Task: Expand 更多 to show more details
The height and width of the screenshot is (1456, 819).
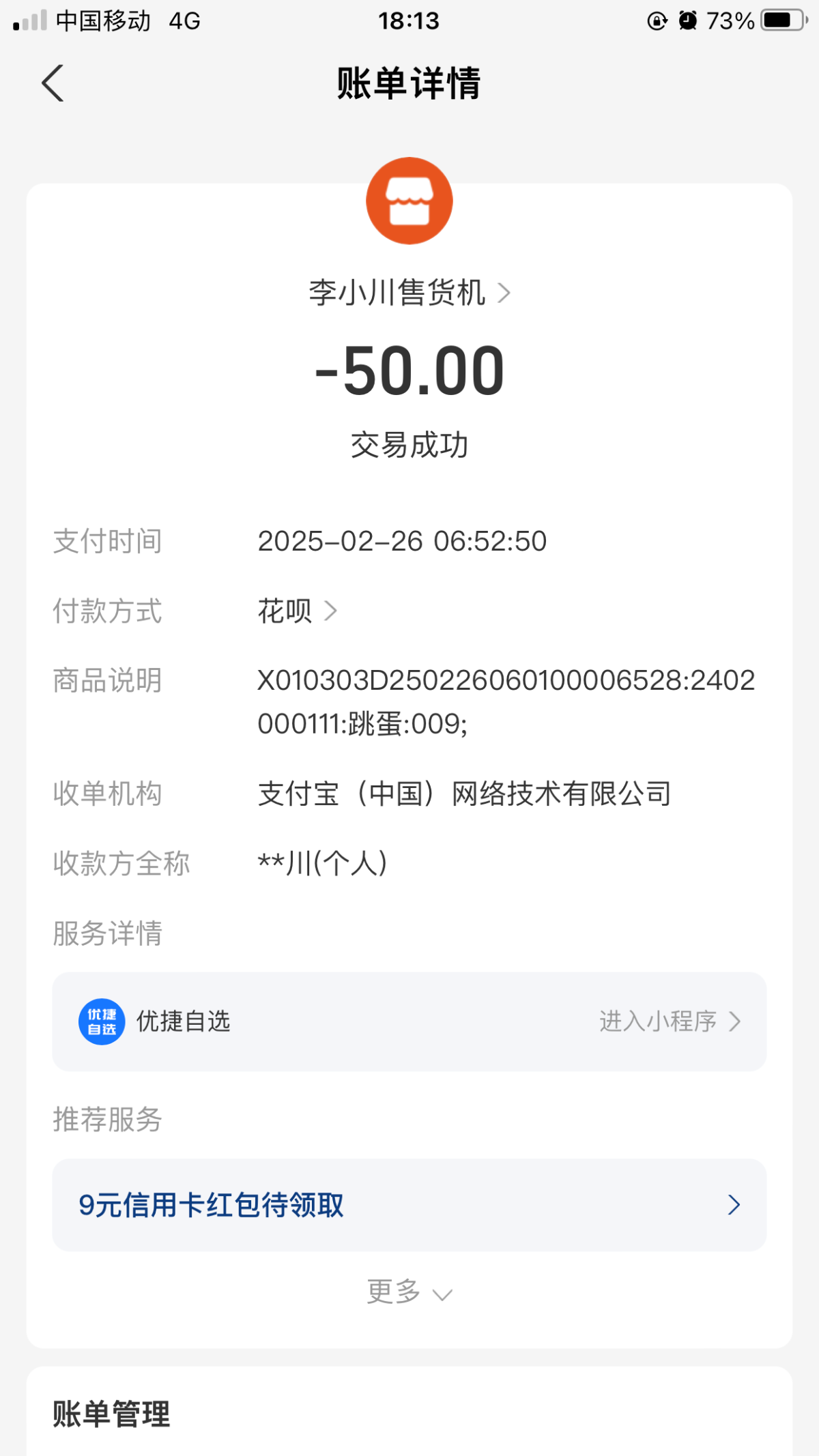Action: click(x=409, y=1292)
